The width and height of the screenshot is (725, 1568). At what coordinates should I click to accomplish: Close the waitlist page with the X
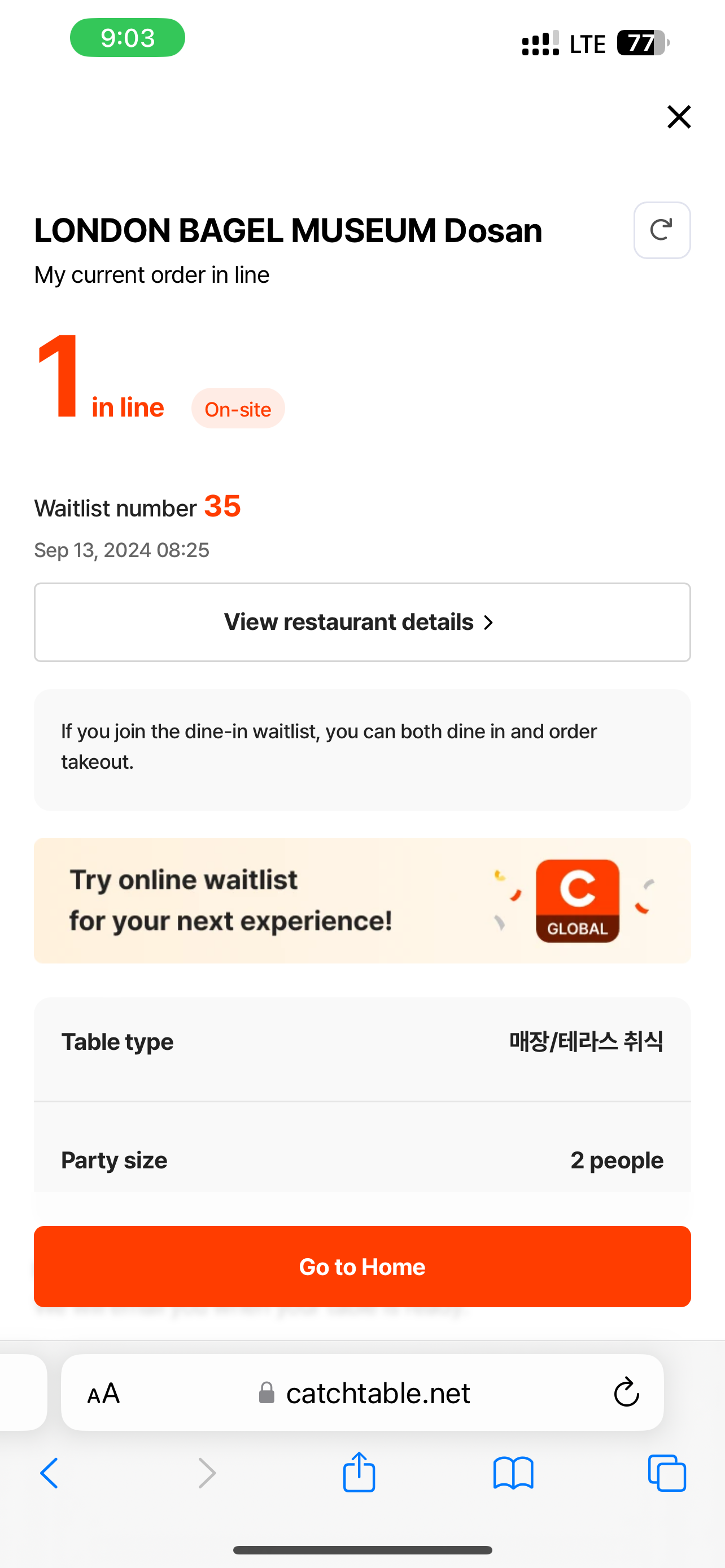(679, 117)
